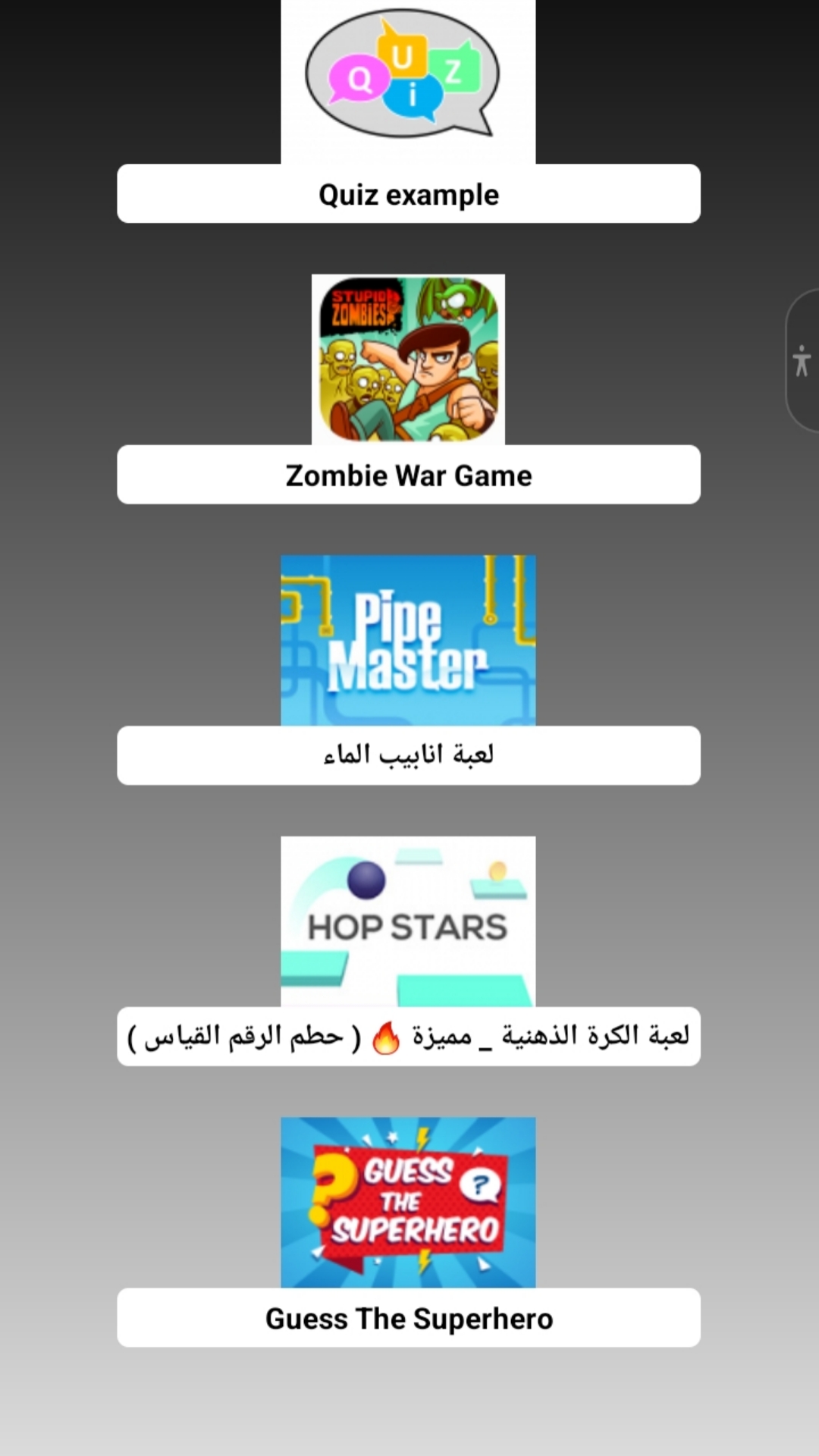
Task: Start Guess The Superhero button
Action: tap(408, 1318)
